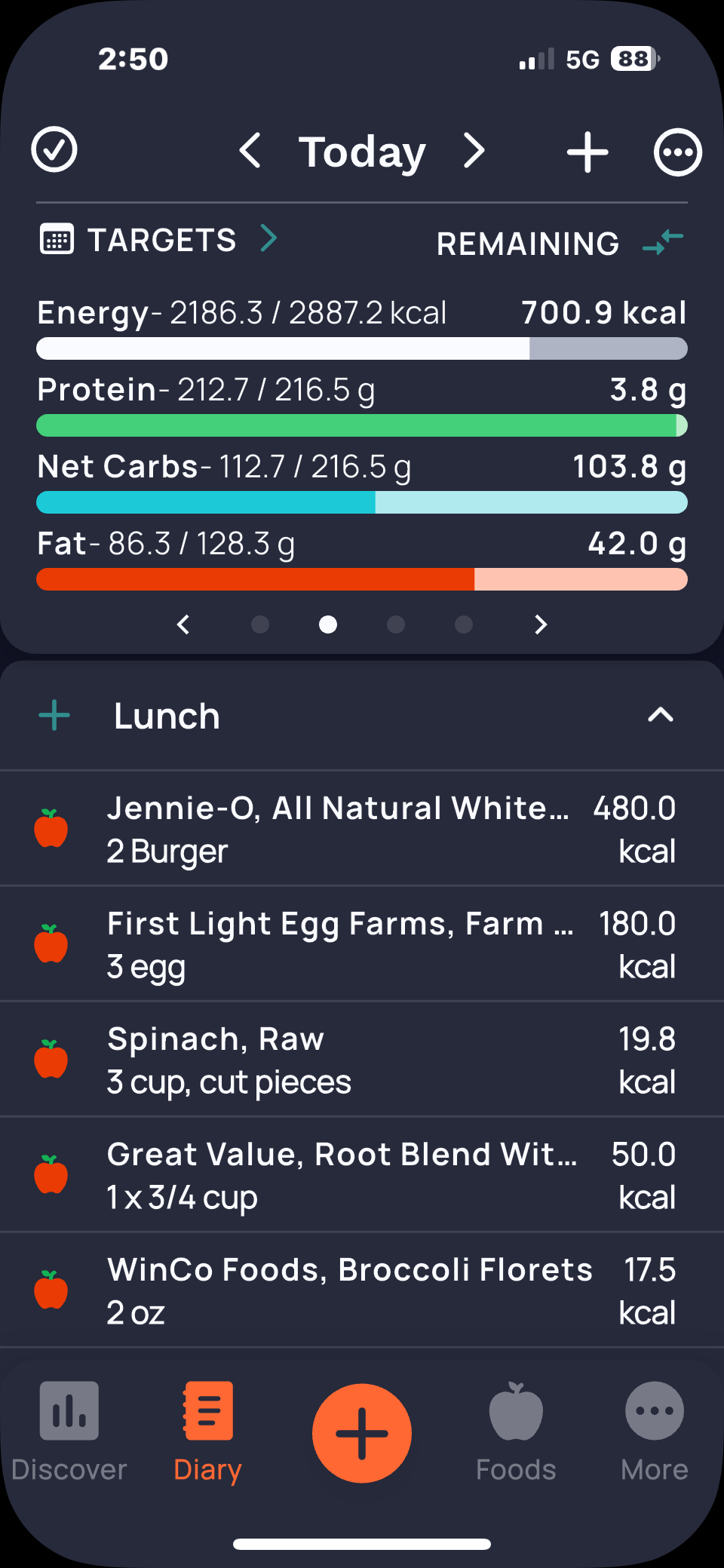Screen dimensions: 724x1568
Task: Go to the previous day
Action: tap(250, 151)
